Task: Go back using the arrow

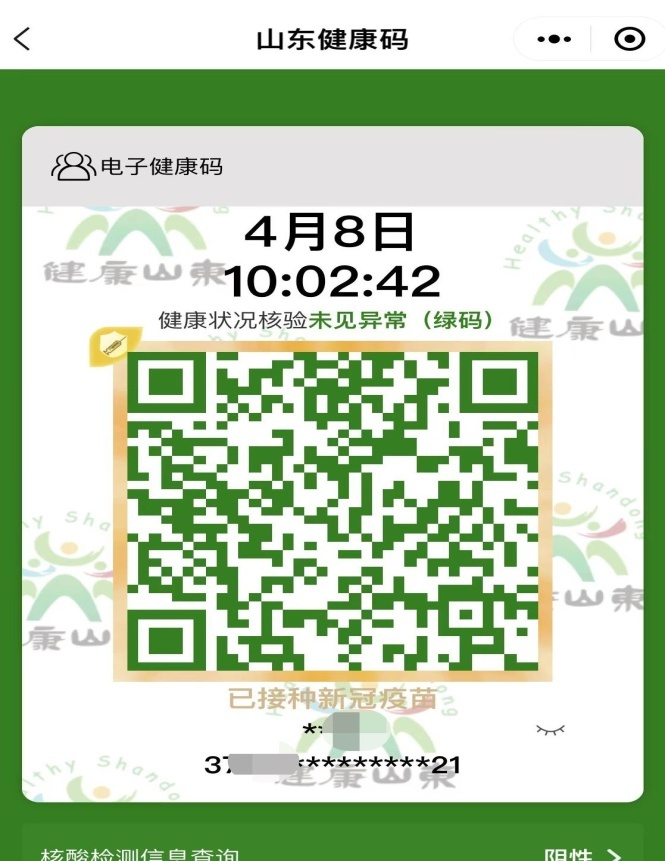Action: coord(23,40)
